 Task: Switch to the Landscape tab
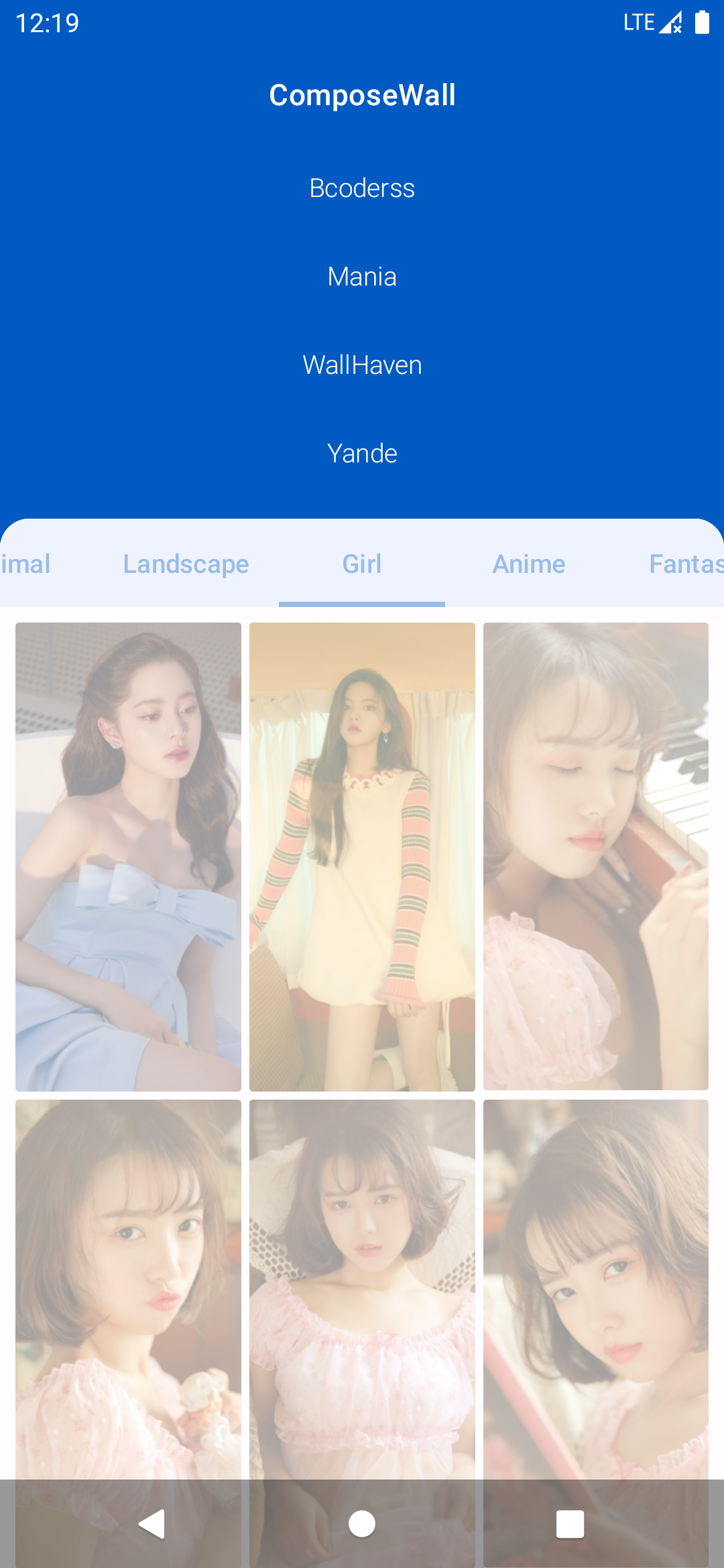pos(186,564)
